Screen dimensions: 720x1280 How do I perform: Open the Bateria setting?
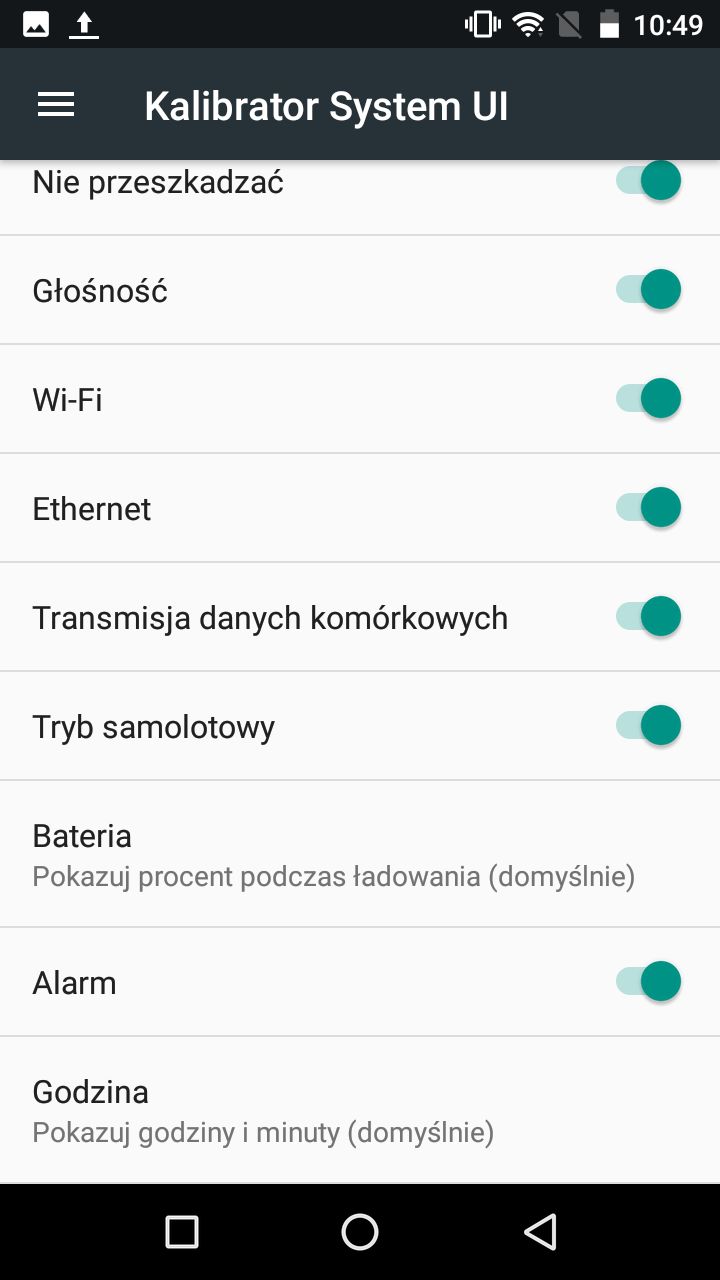tap(360, 854)
